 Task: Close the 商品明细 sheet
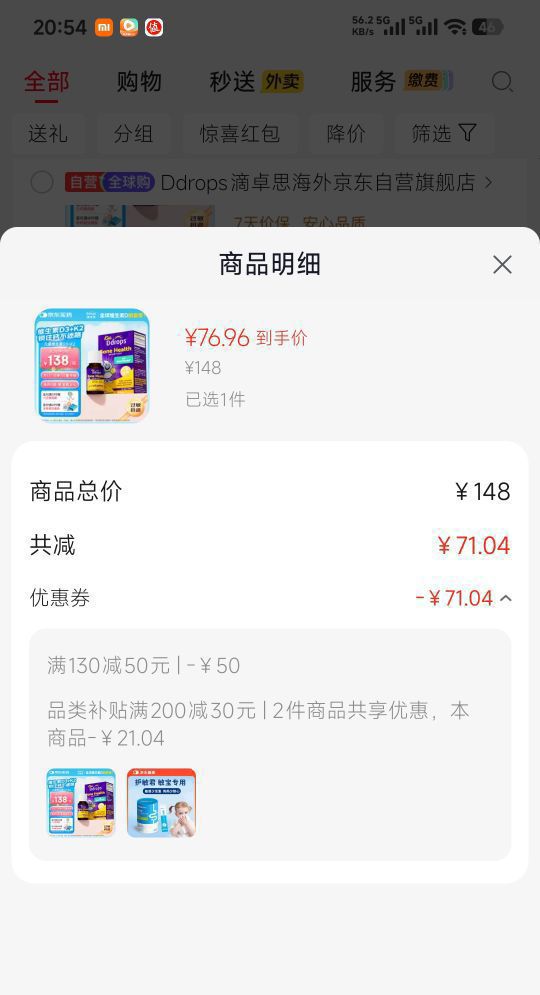click(x=502, y=265)
